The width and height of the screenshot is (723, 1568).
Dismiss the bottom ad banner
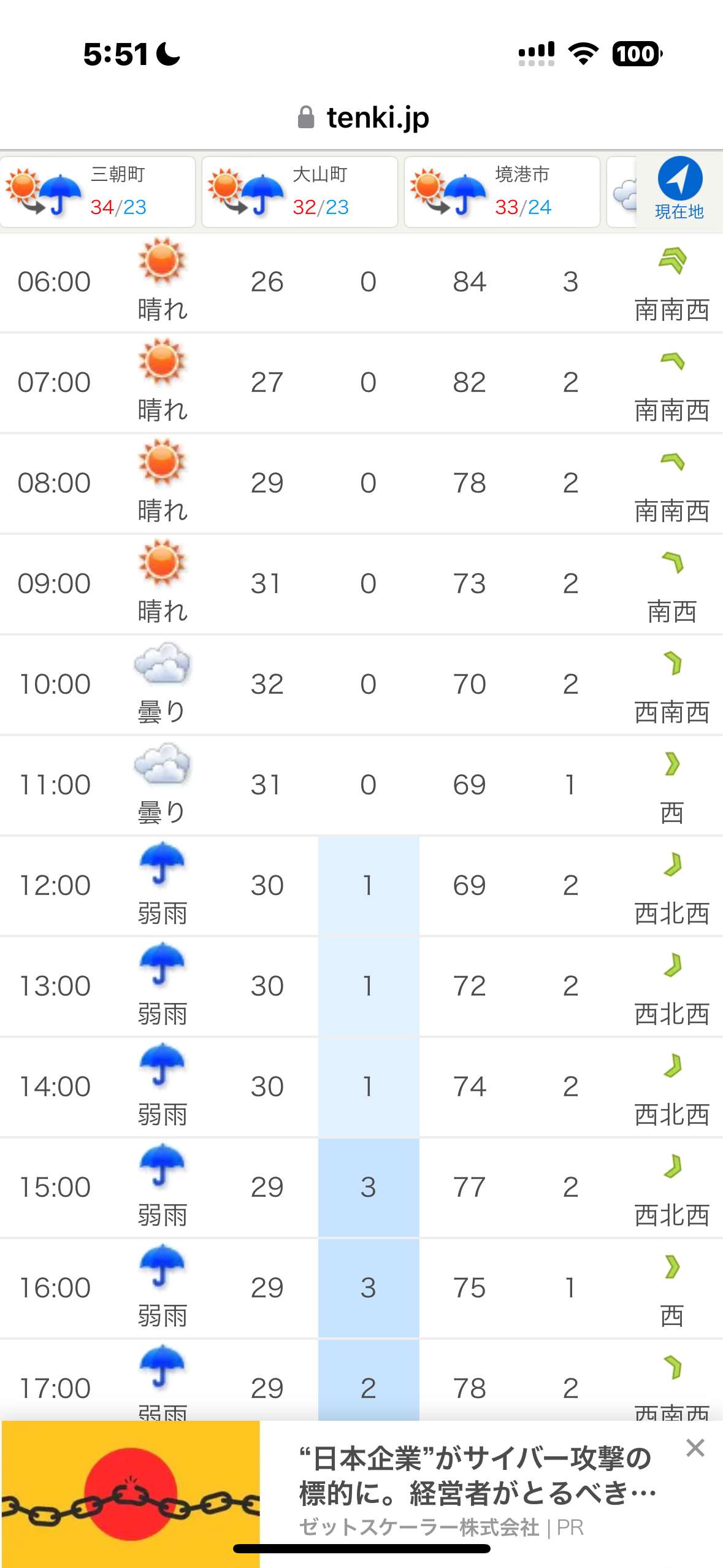pyautogui.click(x=695, y=1448)
